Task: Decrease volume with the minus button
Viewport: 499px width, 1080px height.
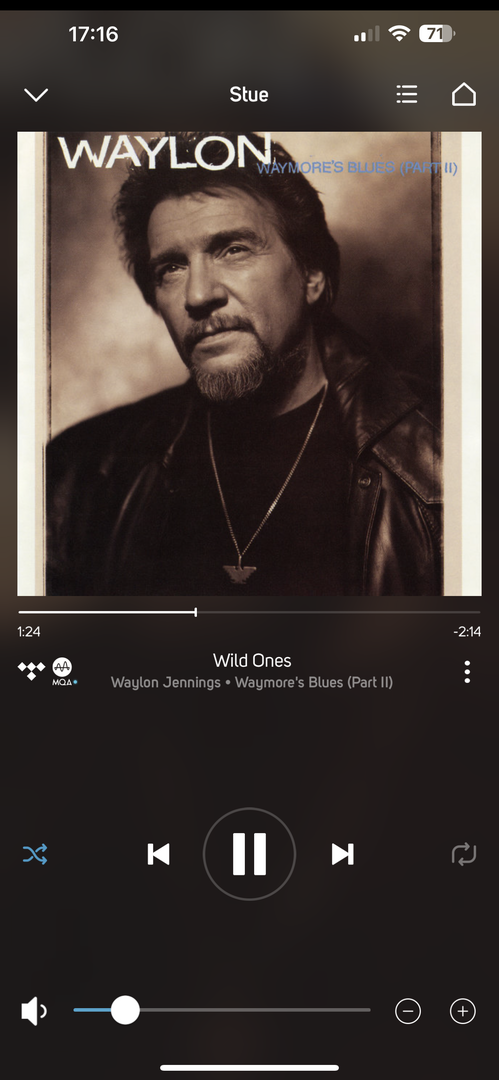Action: click(x=408, y=1011)
